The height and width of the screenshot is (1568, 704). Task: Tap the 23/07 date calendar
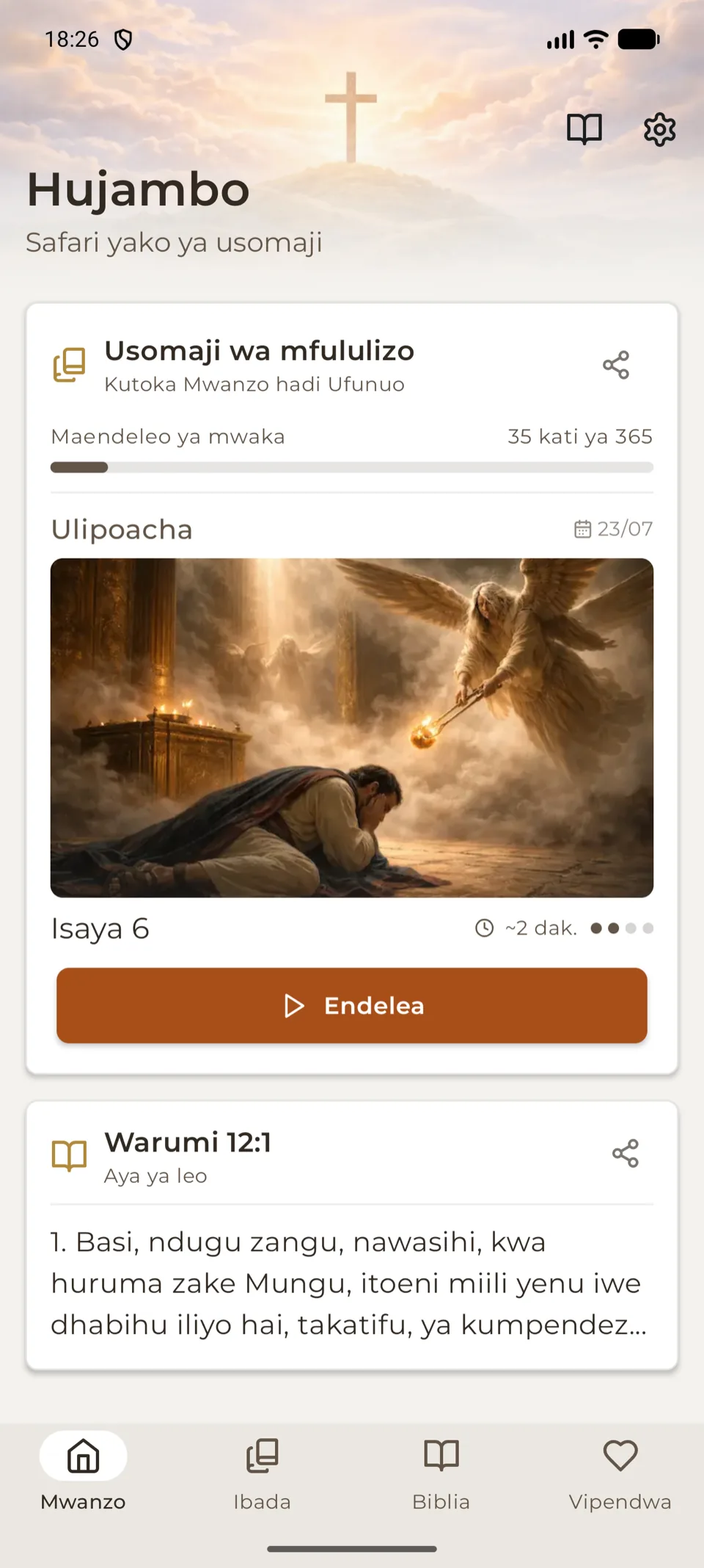[x=613, y=528]
